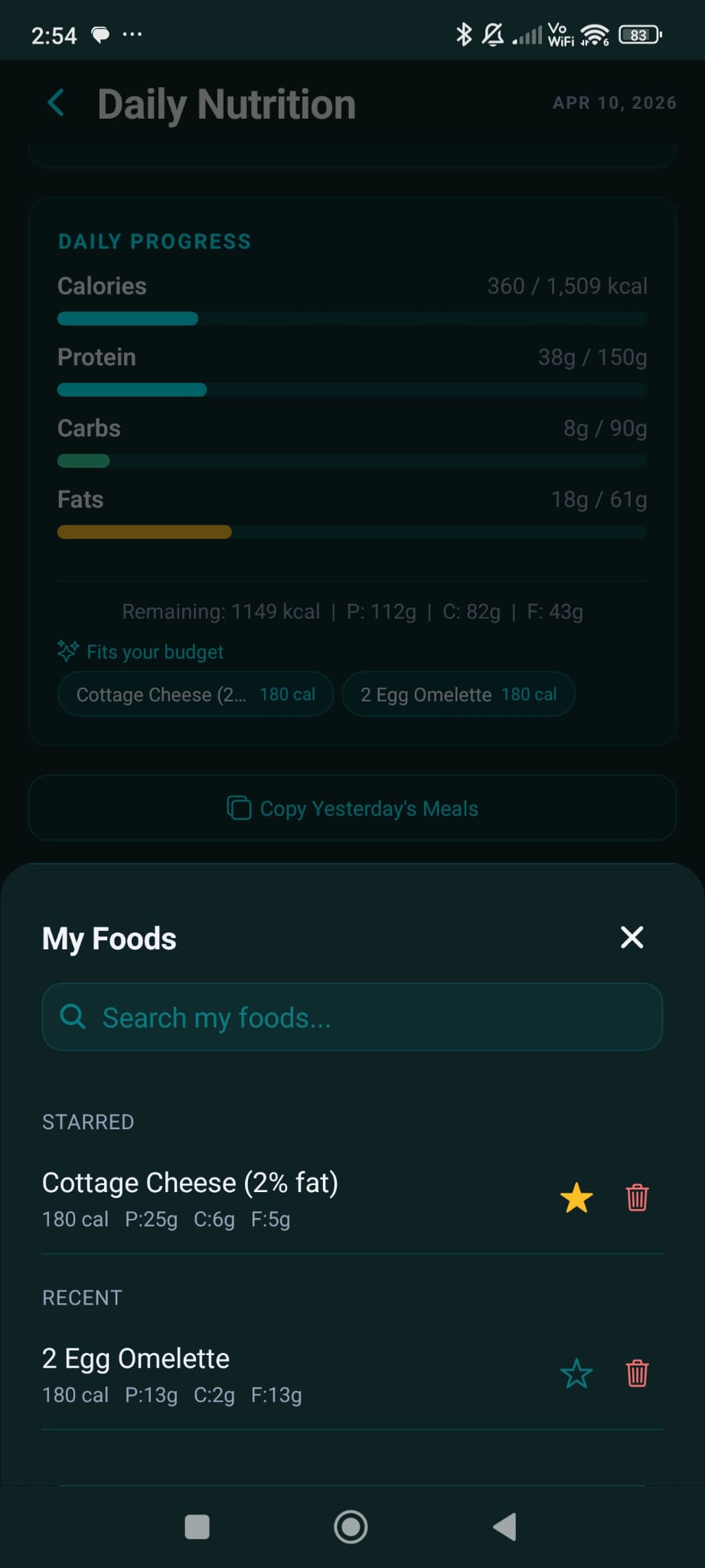Screen dimensions: 705x1568
Task: Tap the muted notifications bell in the status bar
Action: [x=494, y=34]
